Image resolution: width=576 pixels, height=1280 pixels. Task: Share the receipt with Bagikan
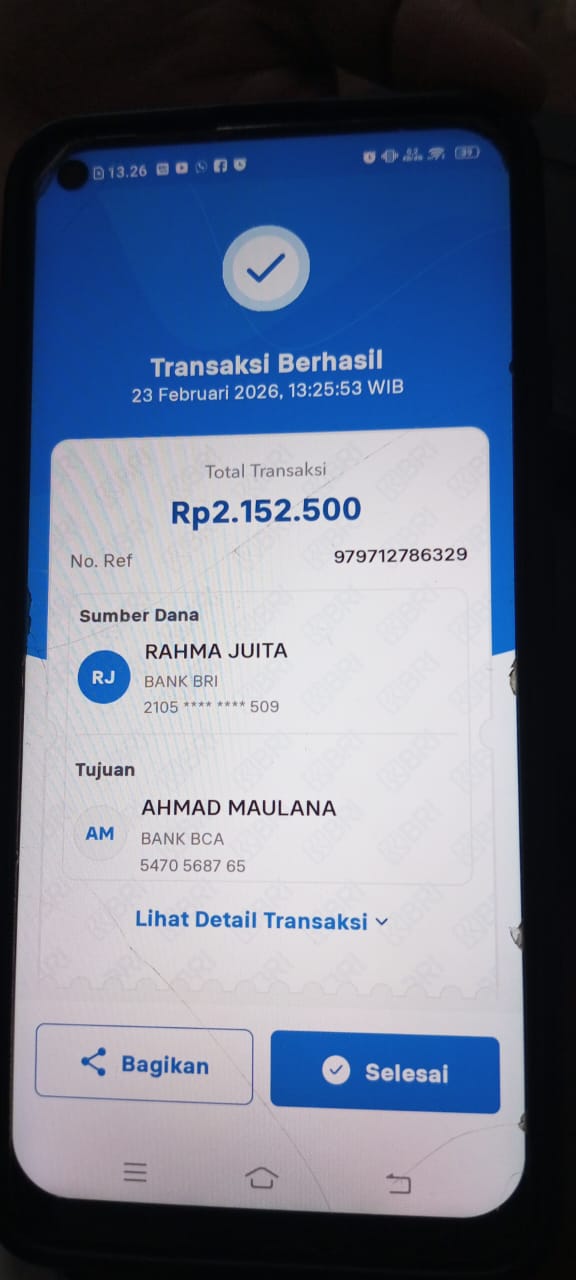tap(144, 1065)
